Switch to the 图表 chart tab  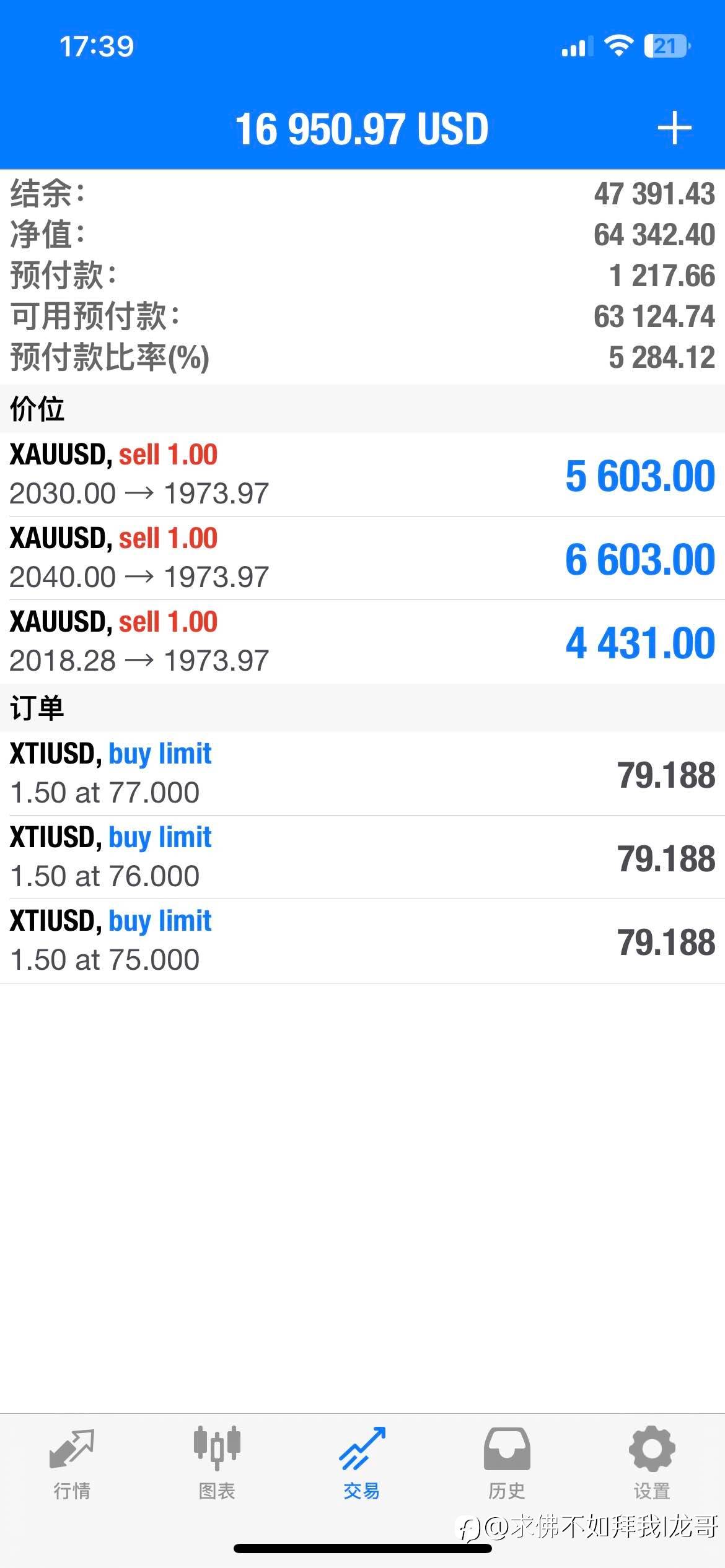[217, 1463]
